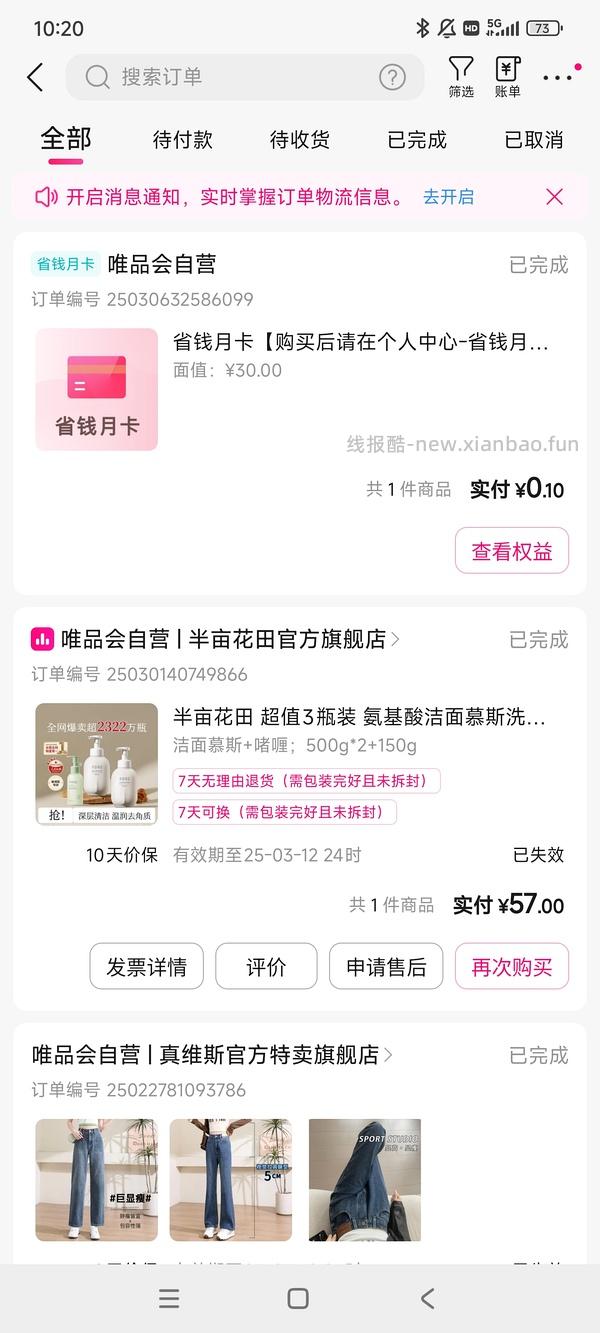The height and width of the screenshot is (1333, 600).
Task: Switch to the 待收货 tab
Action: click(x=299, y=140)
